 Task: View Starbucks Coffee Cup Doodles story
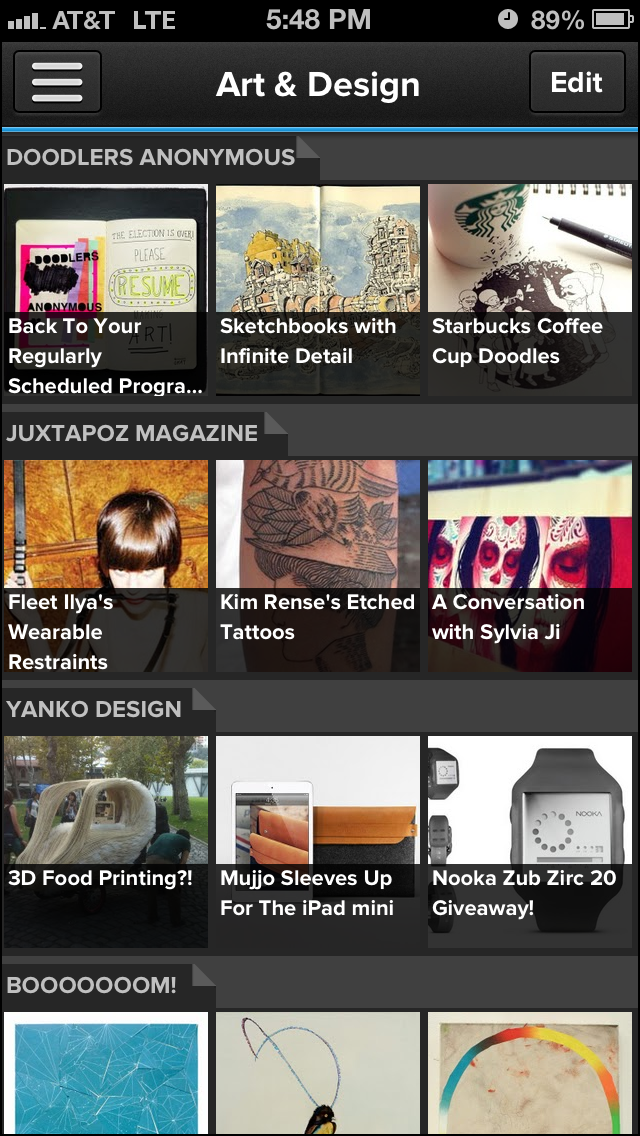tap(530, 290)
